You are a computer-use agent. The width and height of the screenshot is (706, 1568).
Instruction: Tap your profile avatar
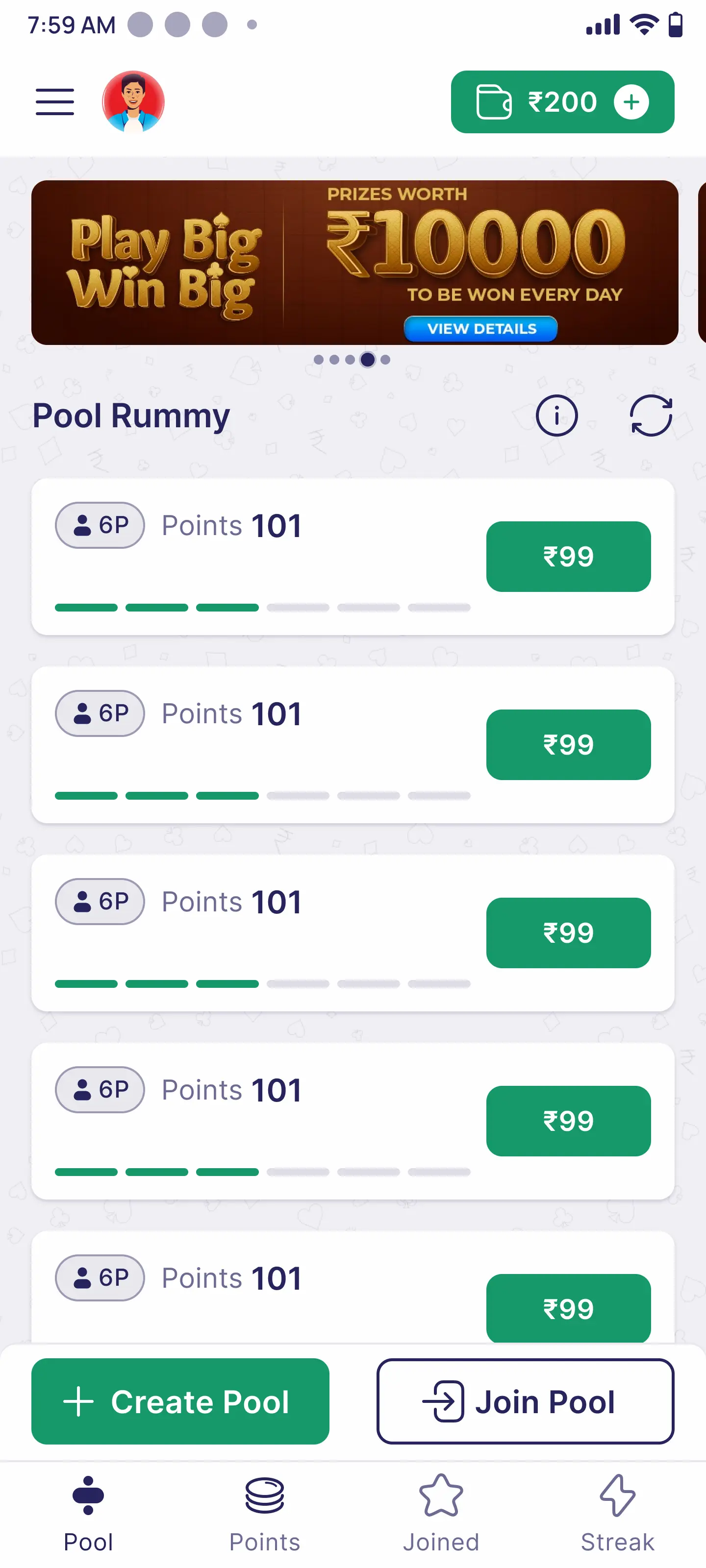[133, 101]
